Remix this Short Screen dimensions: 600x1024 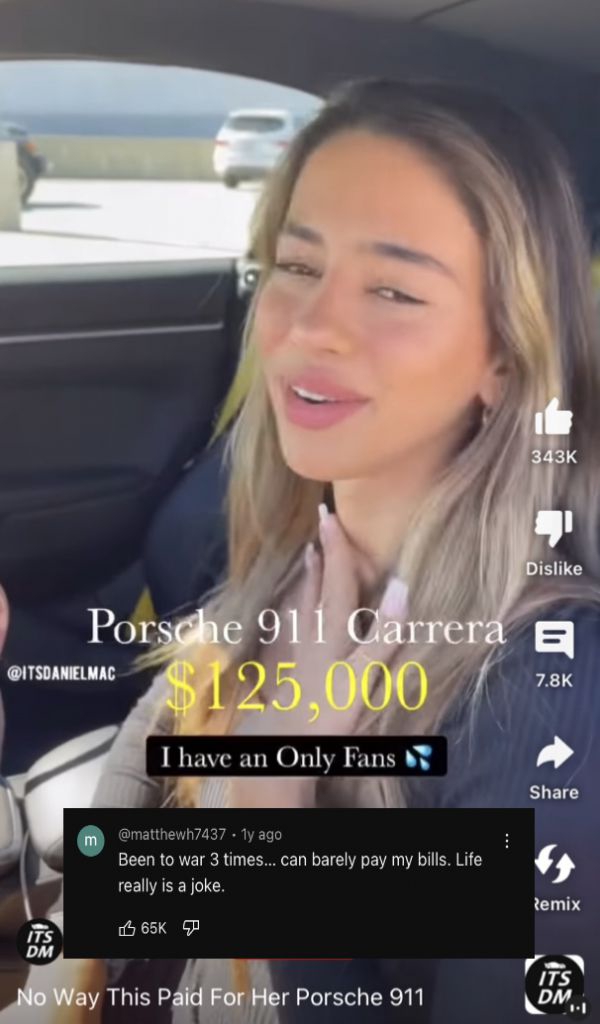pyautogui.click(x=554, y=865)
